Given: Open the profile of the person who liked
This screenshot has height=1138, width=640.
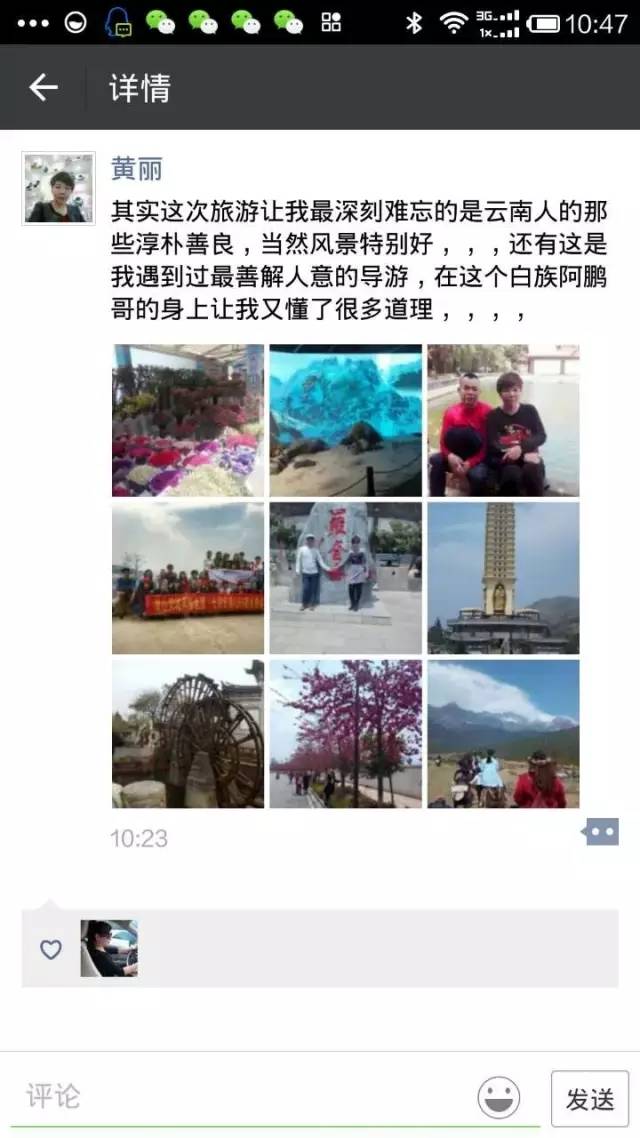Looking at the screenshot, I should [109, 948].
